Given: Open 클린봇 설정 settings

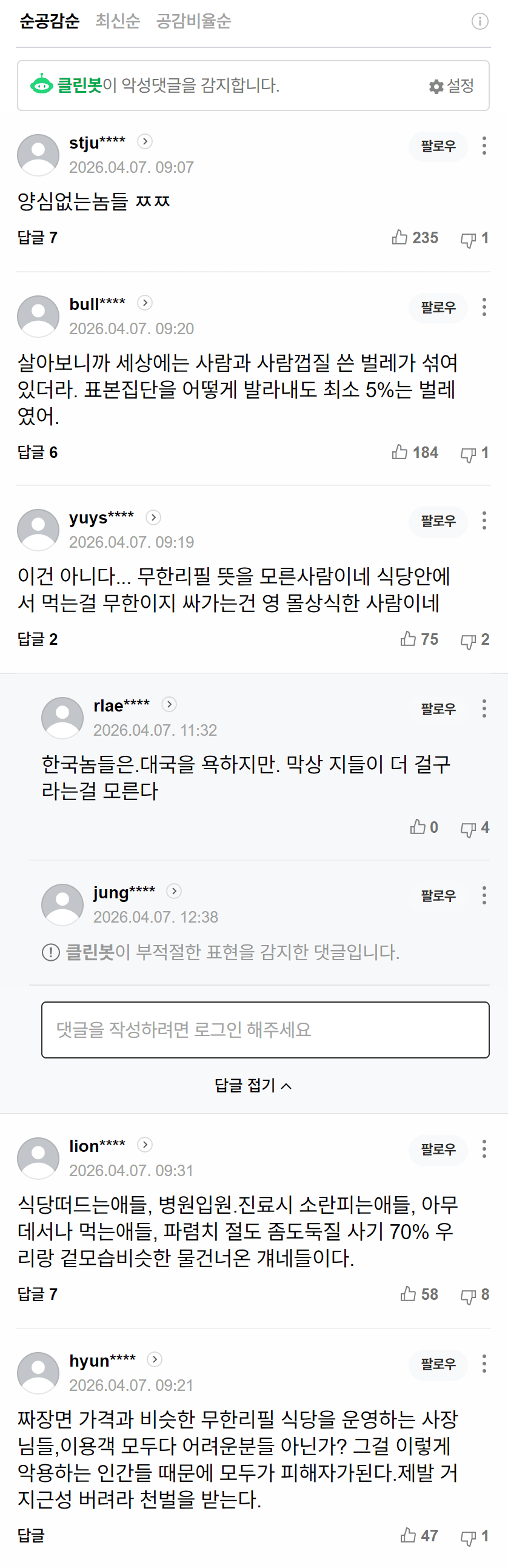Looking at the screenshot, I should point(451,86).
